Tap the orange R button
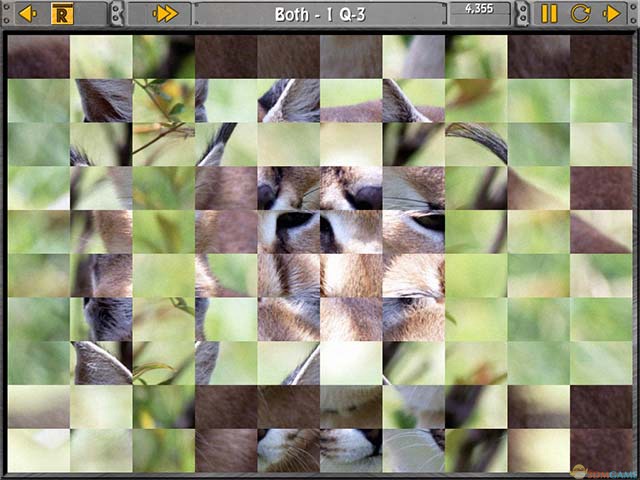Screen dimensions: 640x480 click(x=62, y=14)
